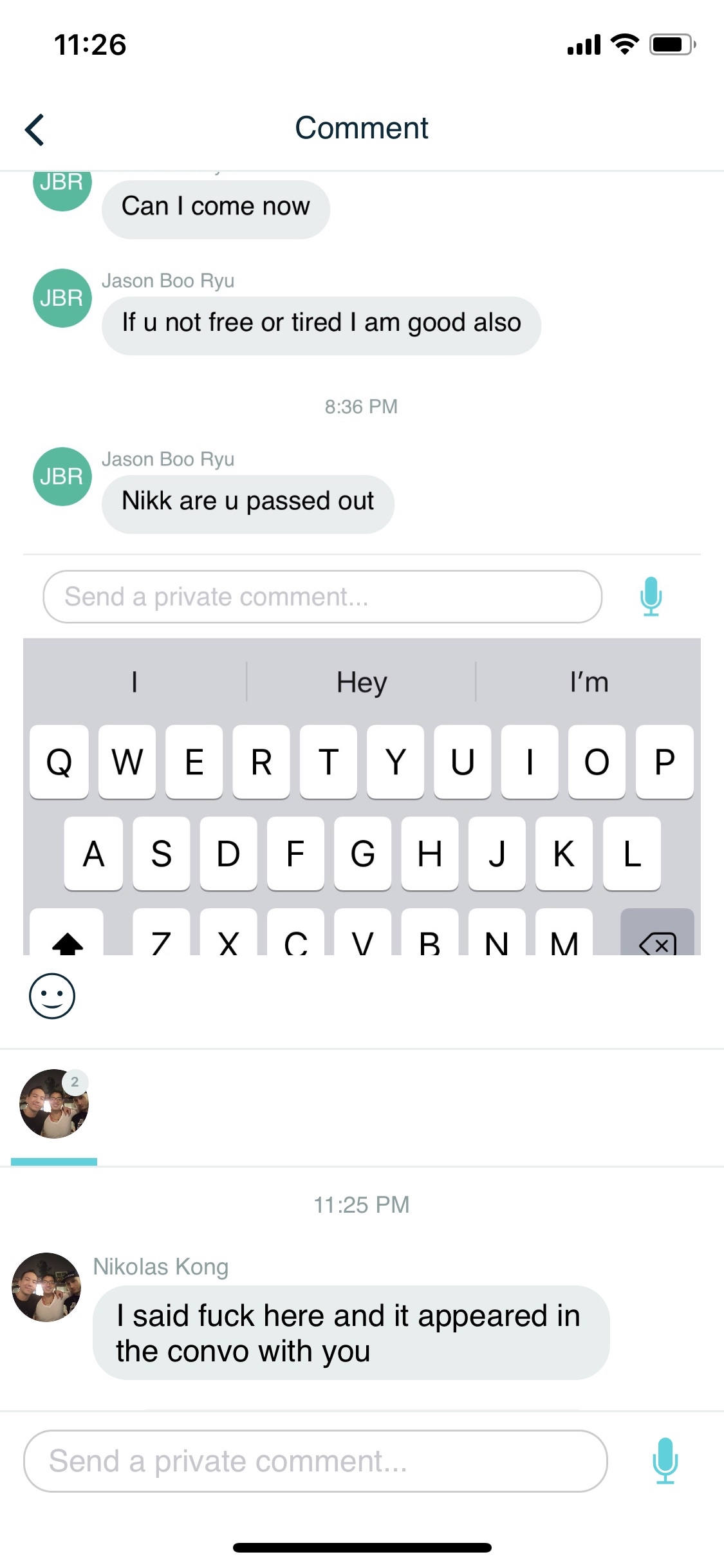This screenshot has width=724, height=1568.
Task: Choose the 'I'm' keyboard suggestion
Action: pyautogui.click(x=588, y=682)
